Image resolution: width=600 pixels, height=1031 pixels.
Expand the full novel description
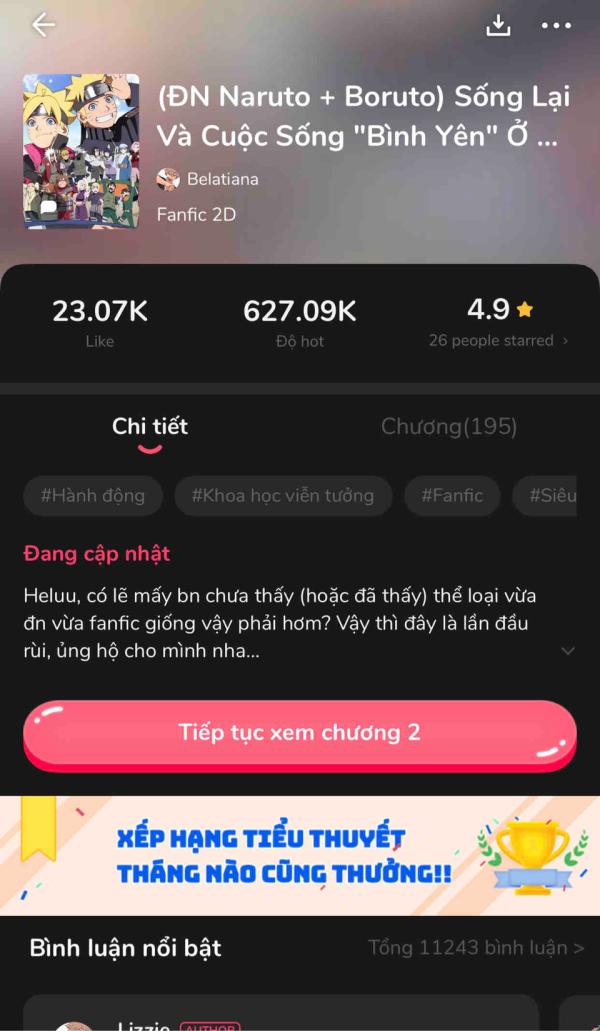tap(568, 651)
